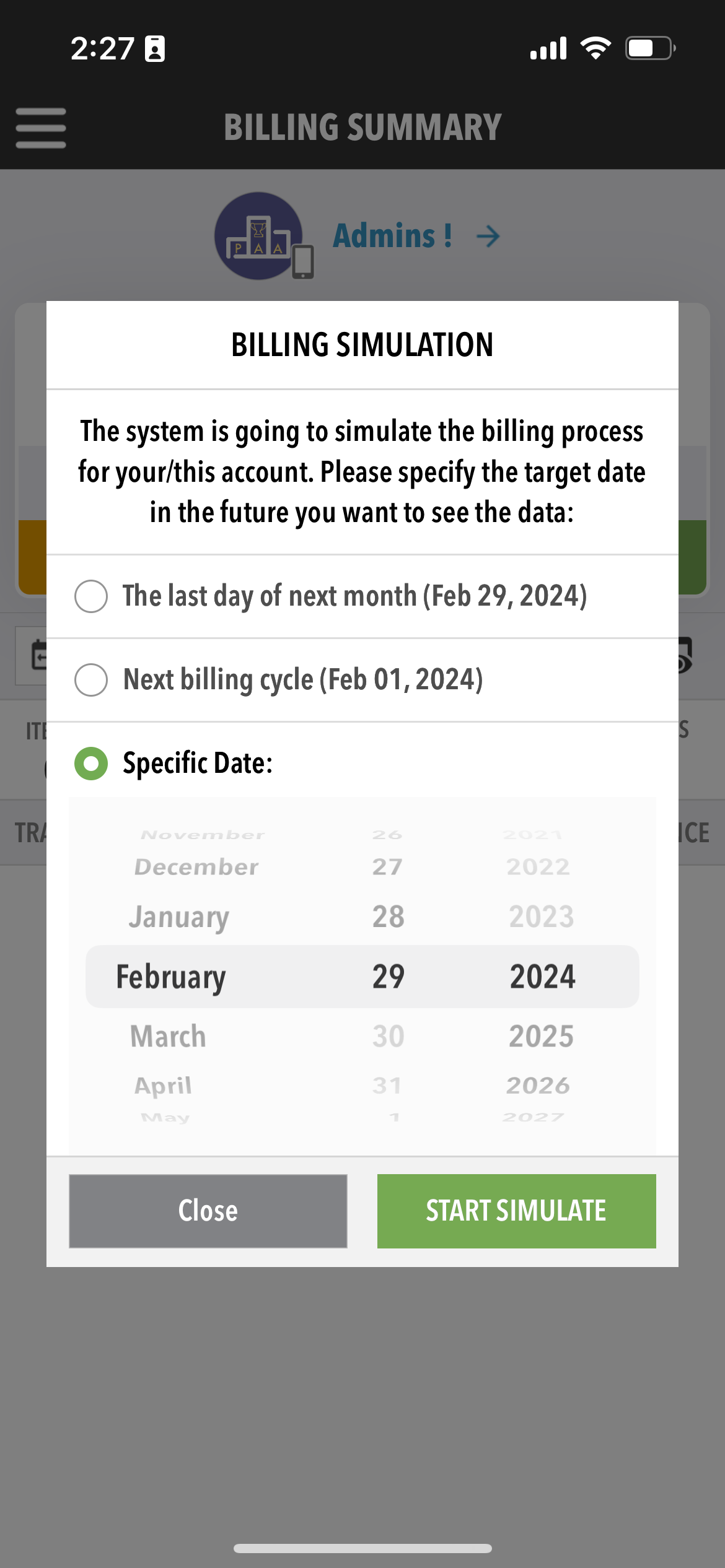Click the Close button
Image resolution: width=725 pixels, height=1568 pixels.
click(207, 1211)
